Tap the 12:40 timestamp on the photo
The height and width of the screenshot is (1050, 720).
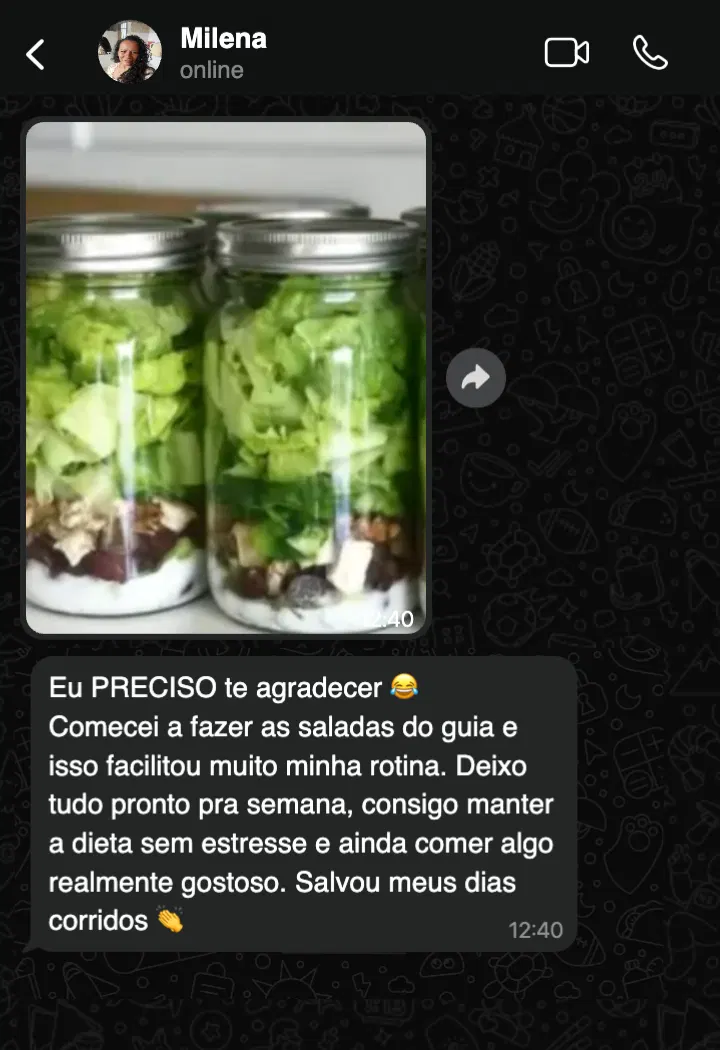390,620
